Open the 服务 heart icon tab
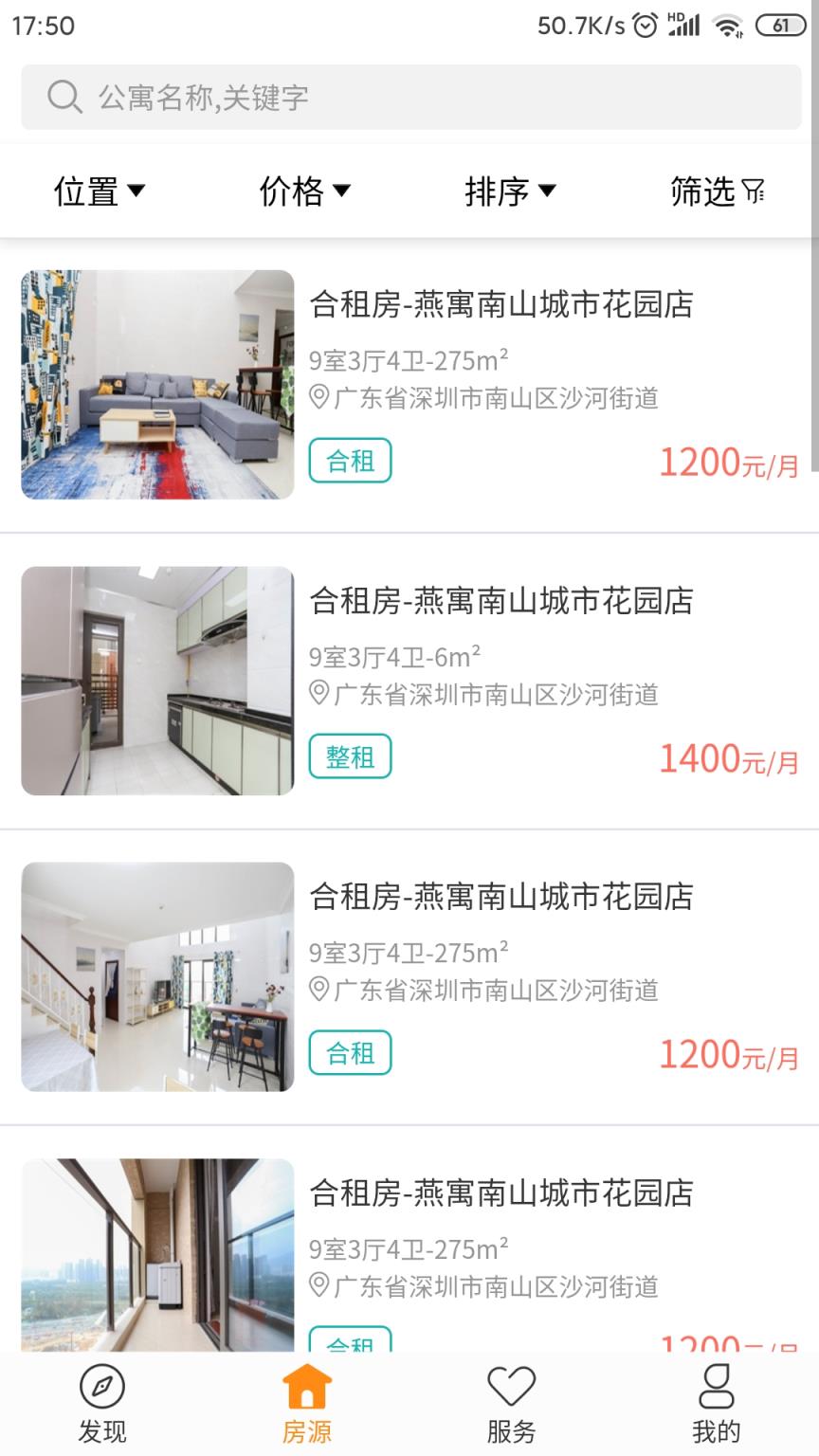The width and height of the screenshot is (819, 1456). click(512, 1387)
